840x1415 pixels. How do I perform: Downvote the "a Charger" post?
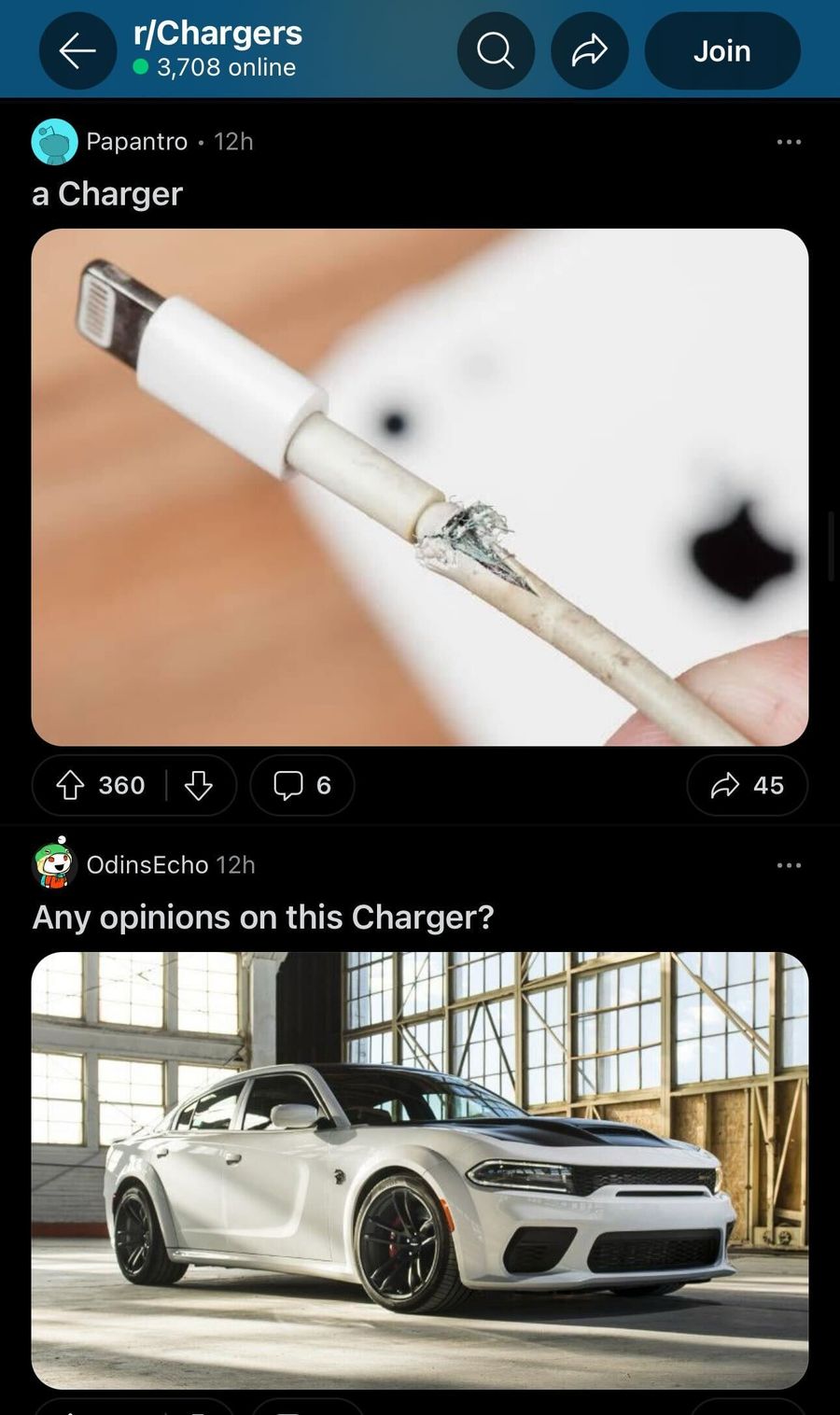point(199,785)
